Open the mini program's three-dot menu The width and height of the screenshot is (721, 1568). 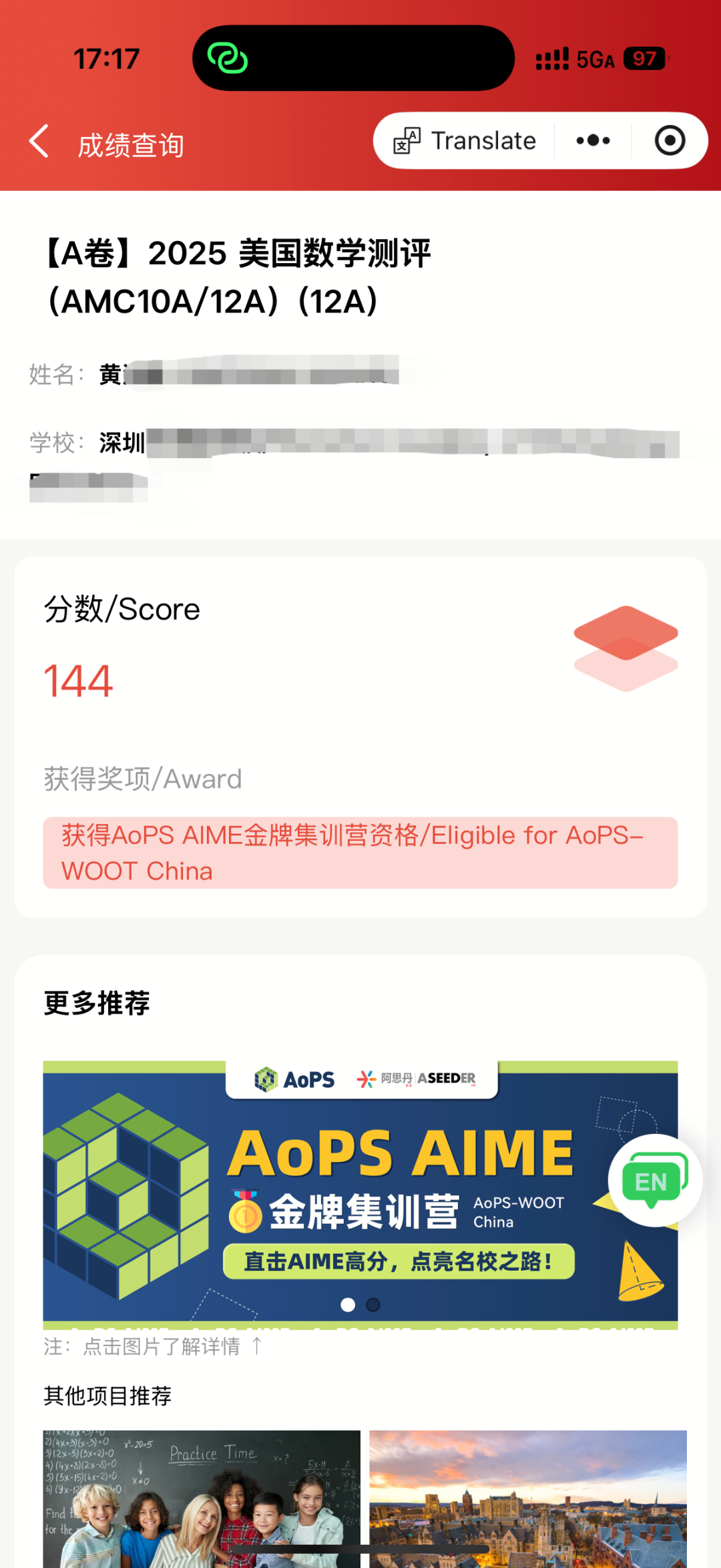point(593,141)
